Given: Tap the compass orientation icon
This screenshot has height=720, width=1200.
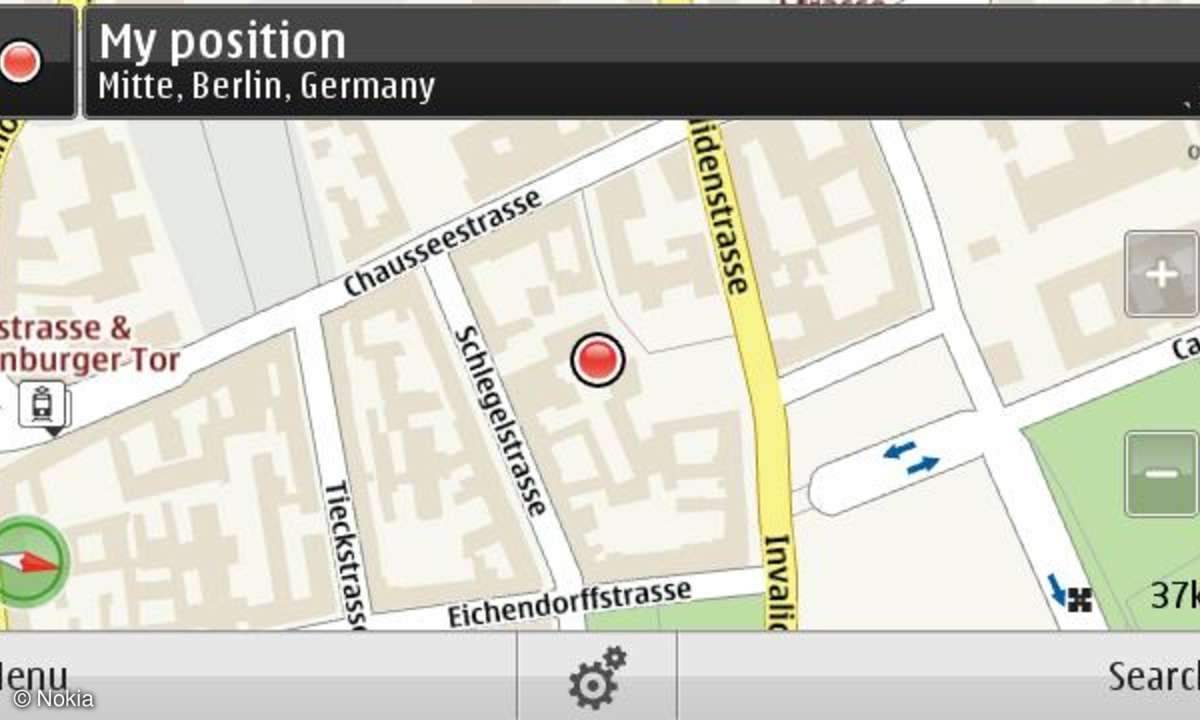Looking at the screenshot, I should (28, 562).
